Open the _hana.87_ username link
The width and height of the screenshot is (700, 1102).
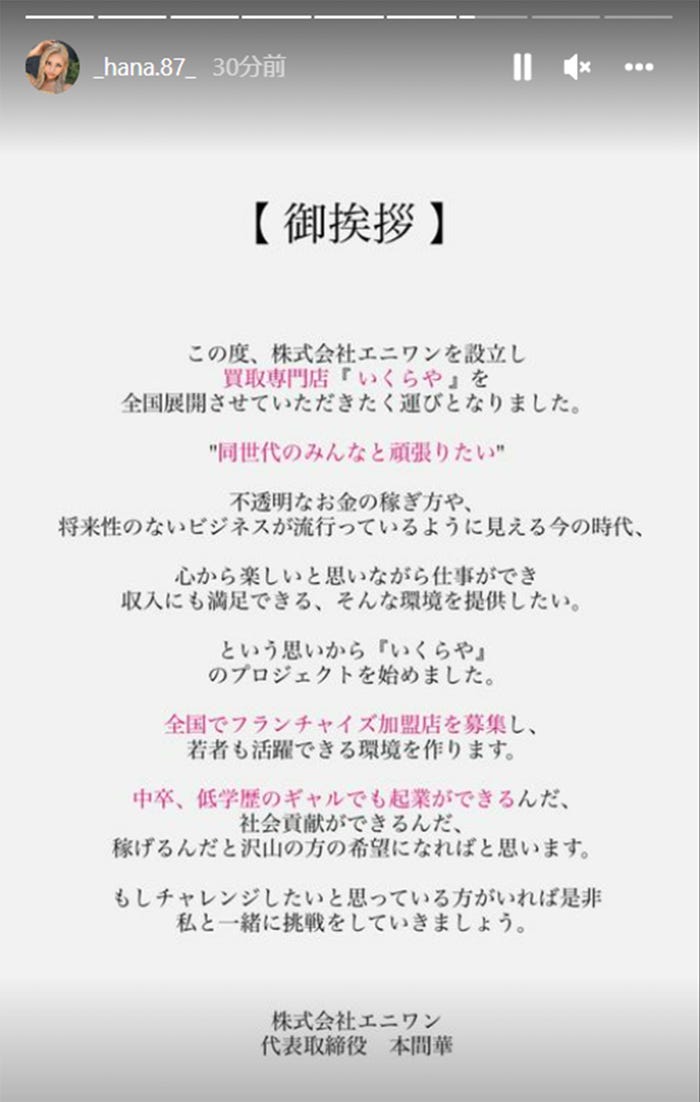[x=144, y=67]
